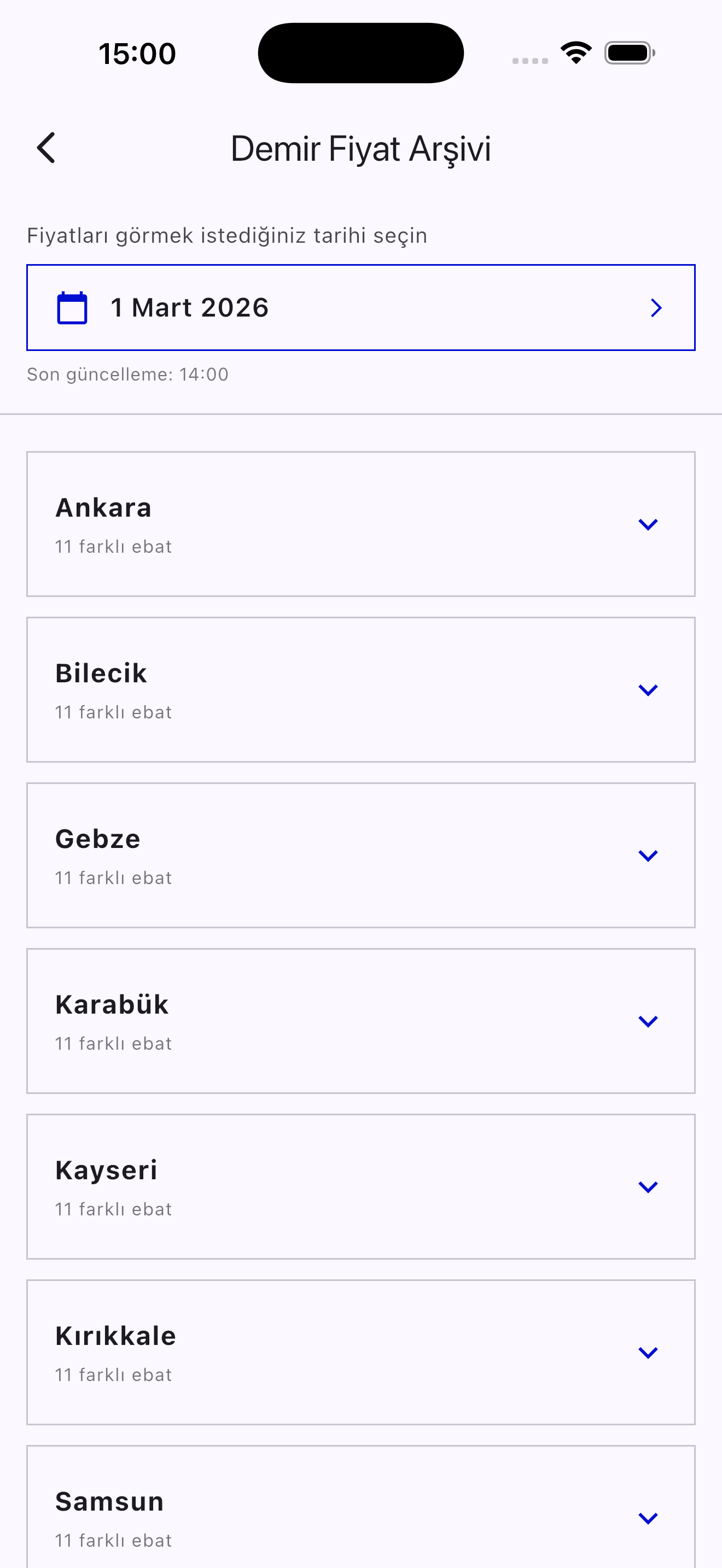
Task: Tap the back arrow icon
Action: [x=46, y=148]
